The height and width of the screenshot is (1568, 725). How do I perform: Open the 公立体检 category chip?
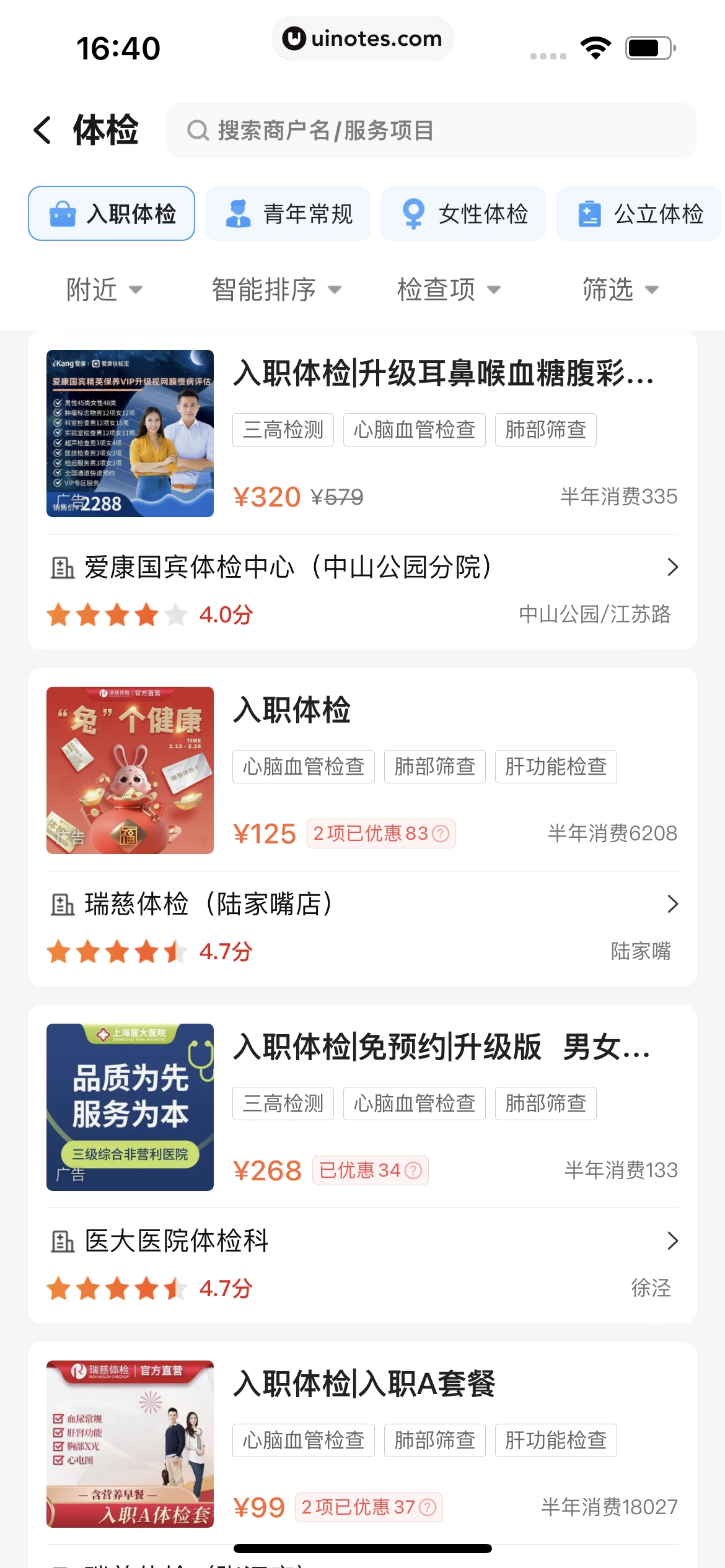tap(639, 214)
